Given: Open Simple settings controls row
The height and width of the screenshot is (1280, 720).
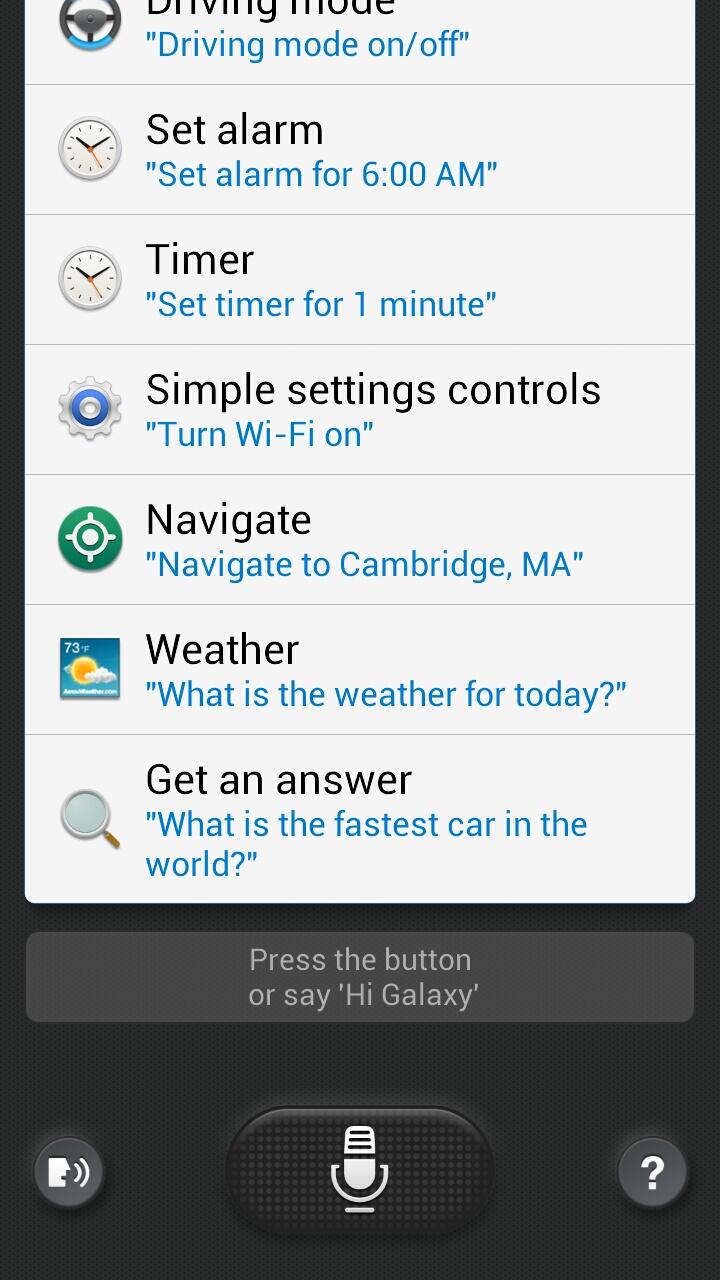Looking at the screenshot, I should point(360,410).
